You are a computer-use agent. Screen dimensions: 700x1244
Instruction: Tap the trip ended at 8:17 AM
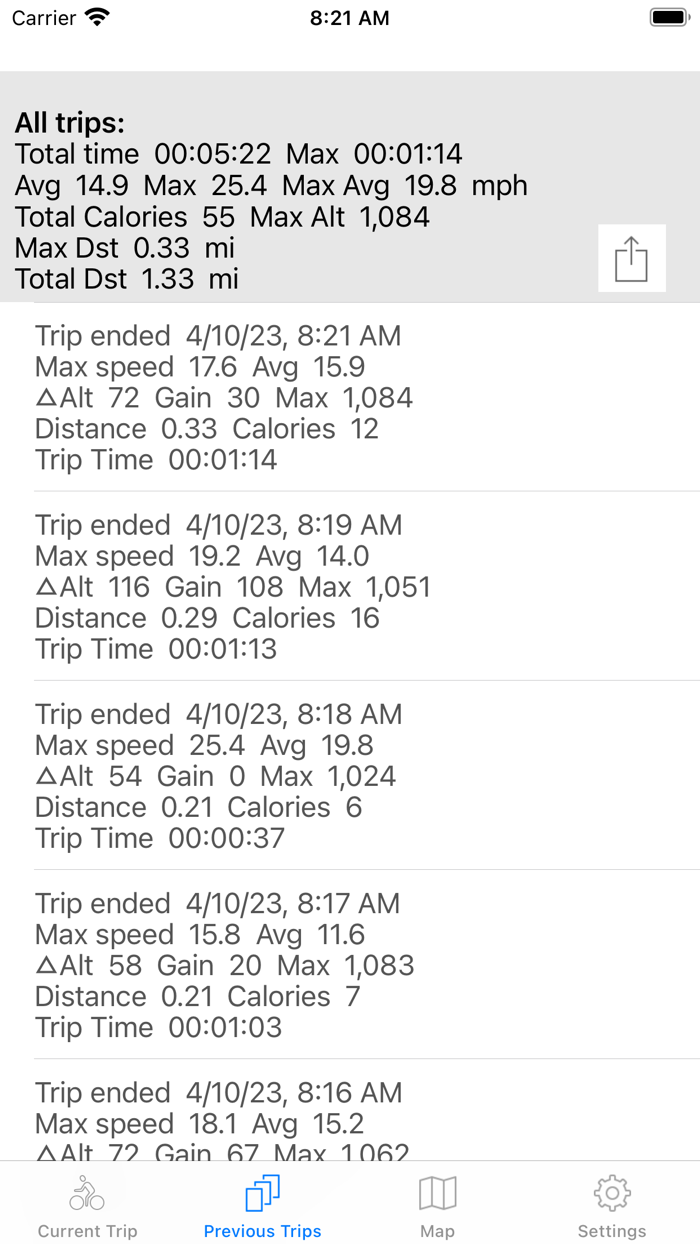pos(350,964)
